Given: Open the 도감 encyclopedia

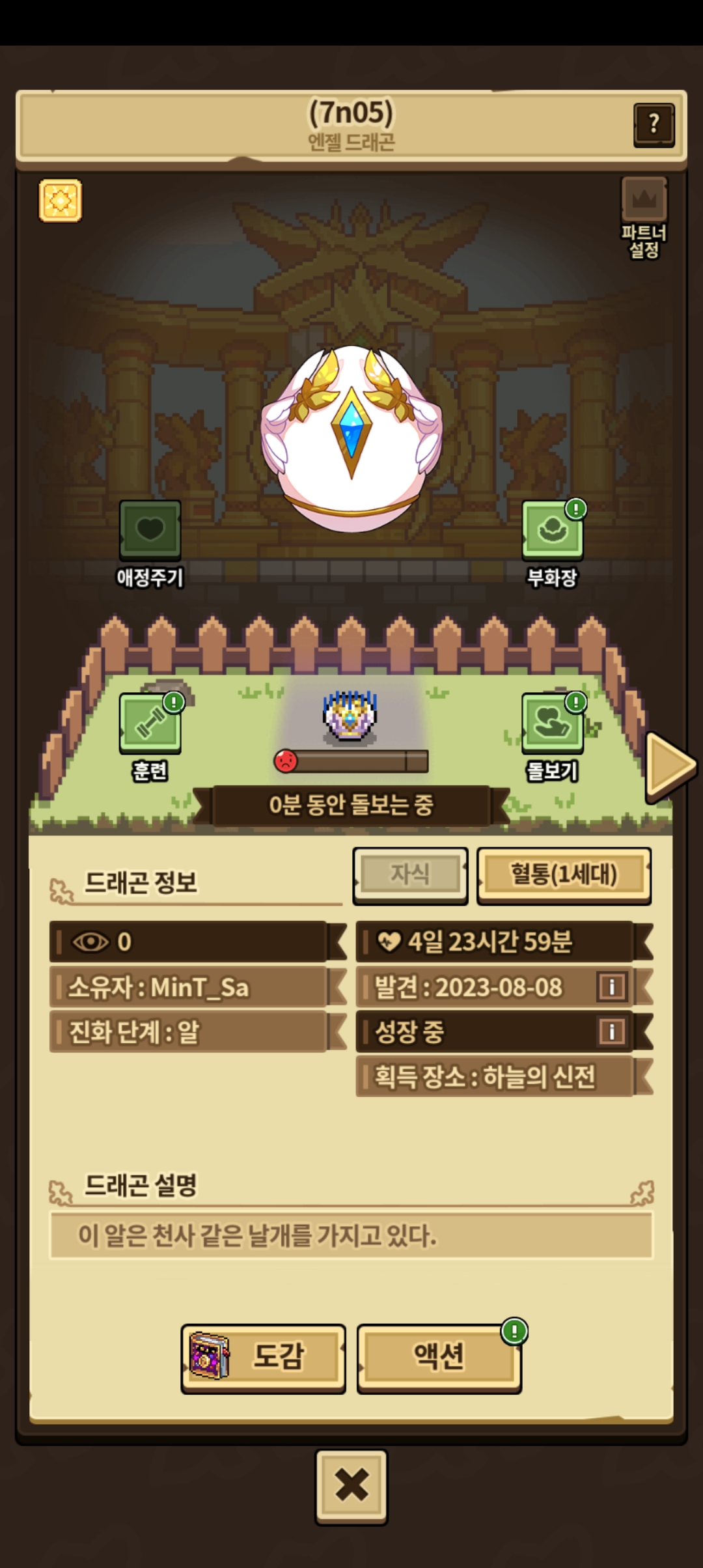Looking at the screenshot, I should point(263,1358).
